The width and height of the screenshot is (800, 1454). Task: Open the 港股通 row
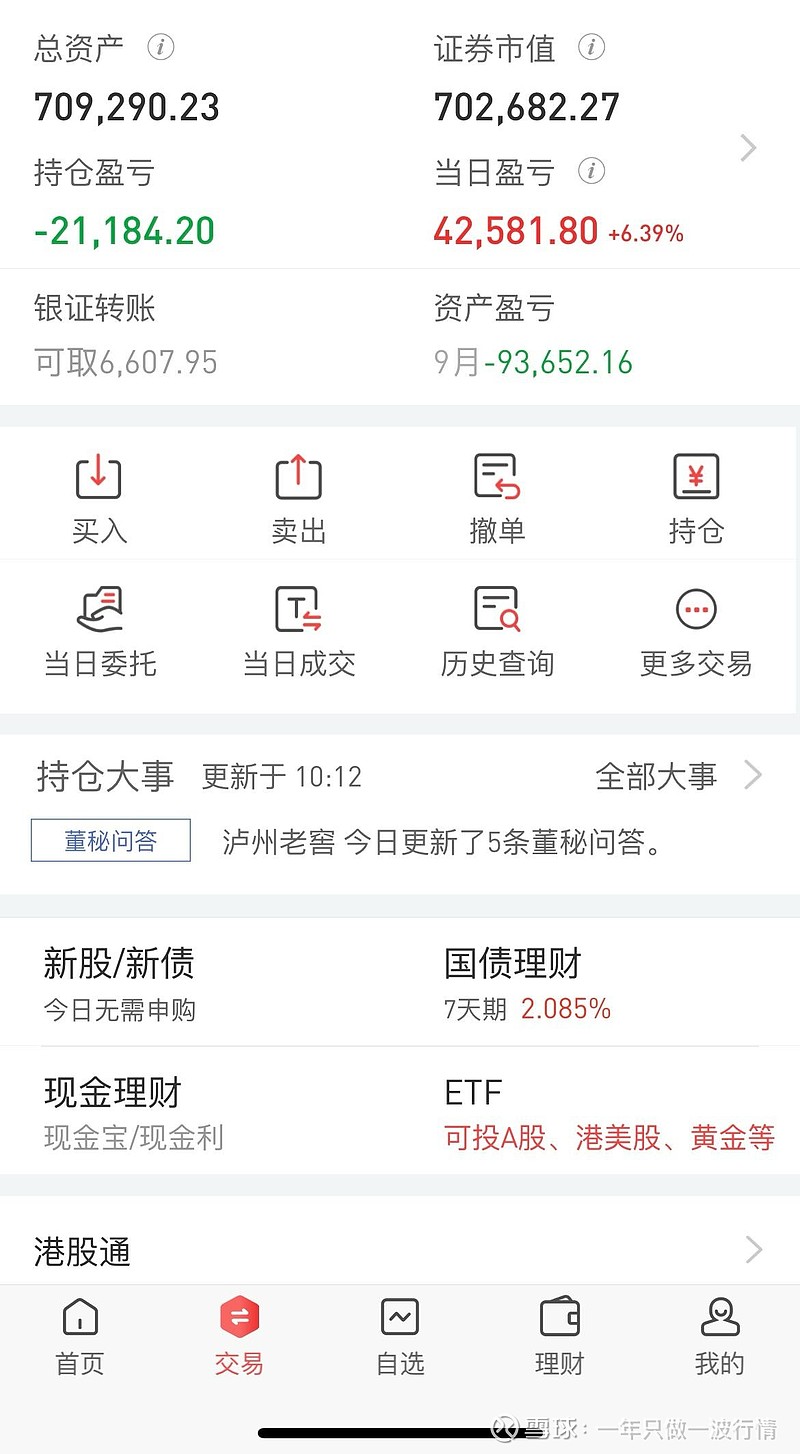pos(400,1251)
